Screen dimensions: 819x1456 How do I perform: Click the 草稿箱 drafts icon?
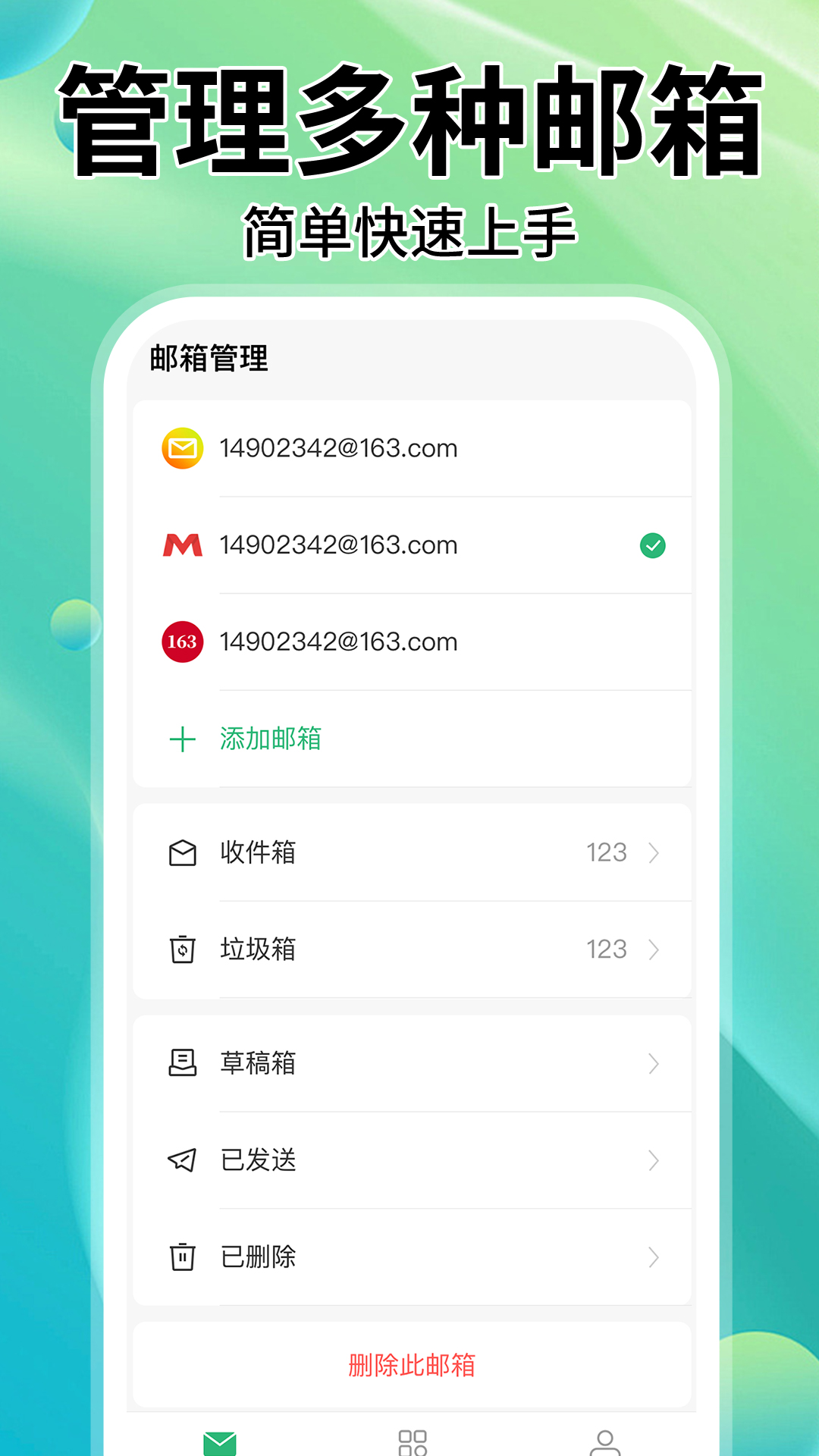182,1063
